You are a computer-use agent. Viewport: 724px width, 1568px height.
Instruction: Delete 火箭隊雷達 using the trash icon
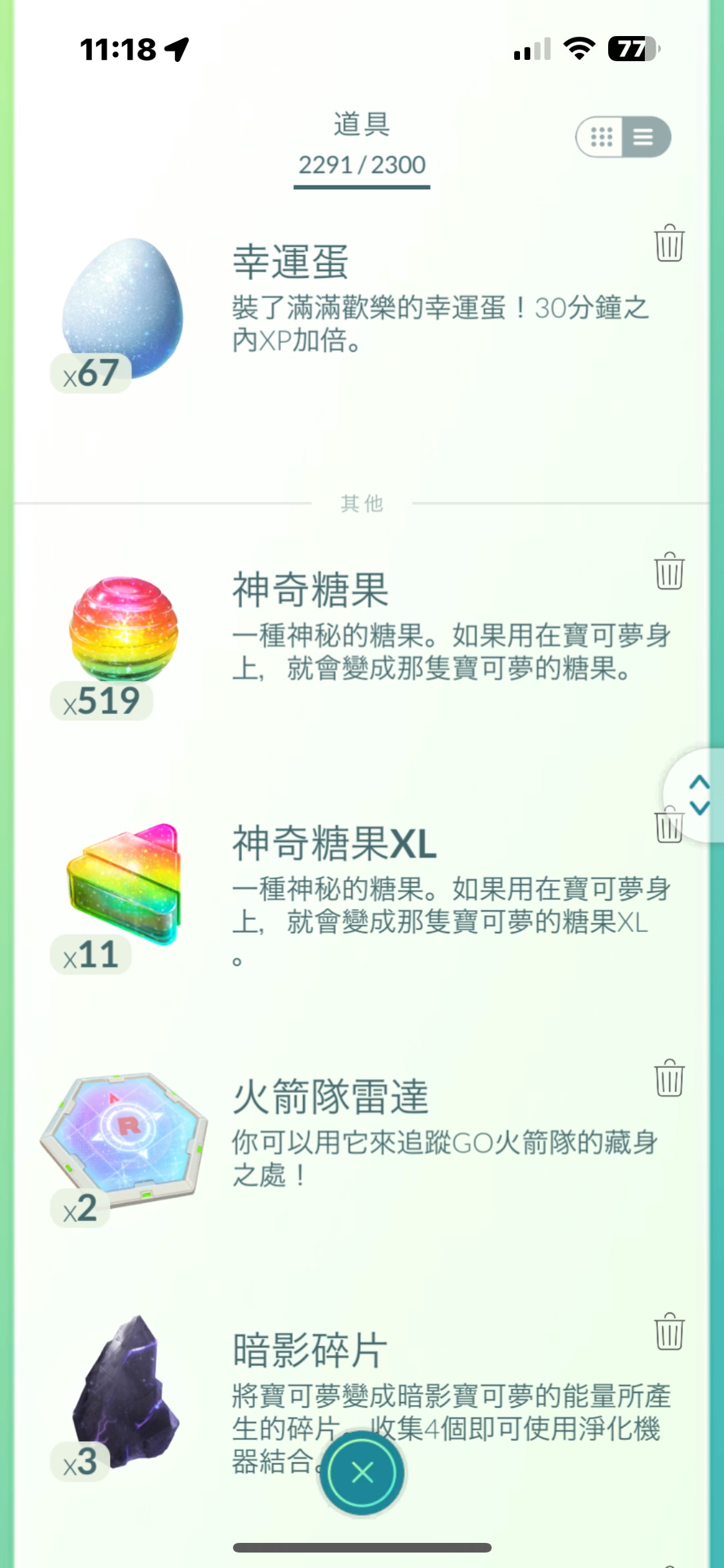pos(669,1078)
